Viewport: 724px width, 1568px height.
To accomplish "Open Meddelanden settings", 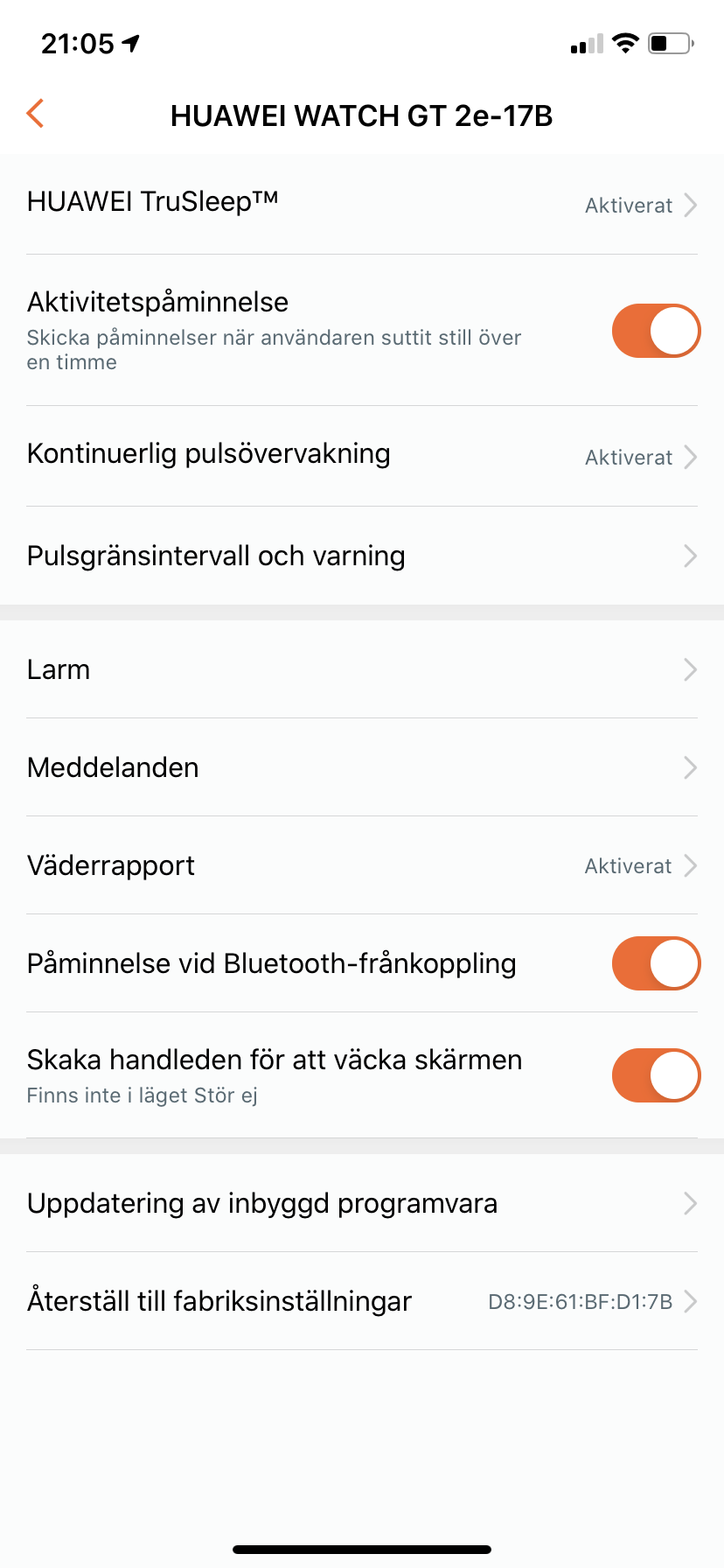I will pos(362,767).
